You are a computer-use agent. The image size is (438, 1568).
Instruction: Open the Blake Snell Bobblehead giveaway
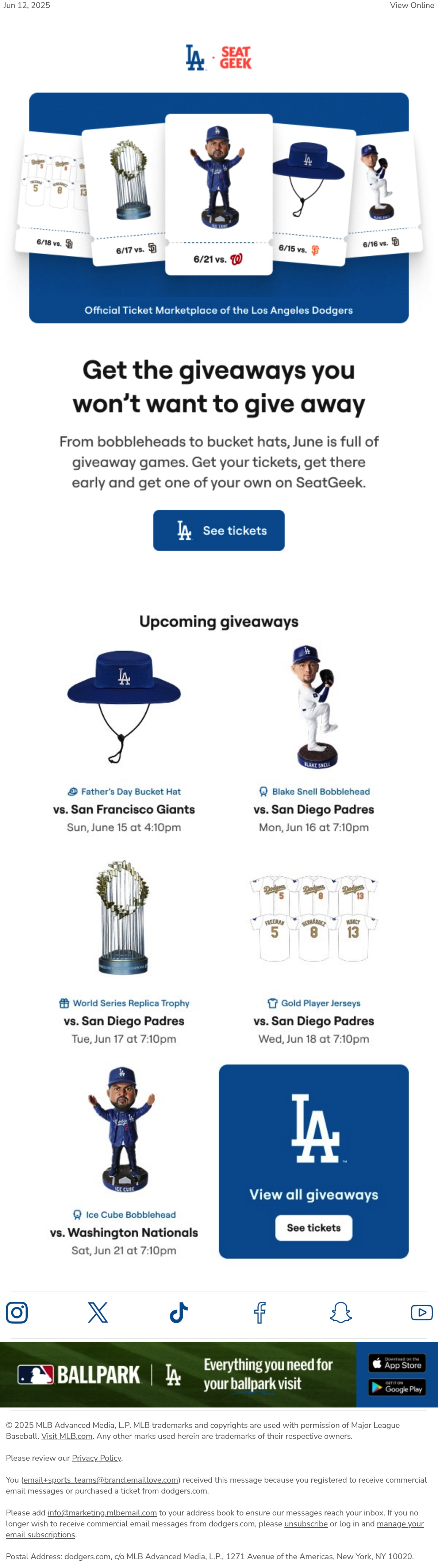click(314, 791)
